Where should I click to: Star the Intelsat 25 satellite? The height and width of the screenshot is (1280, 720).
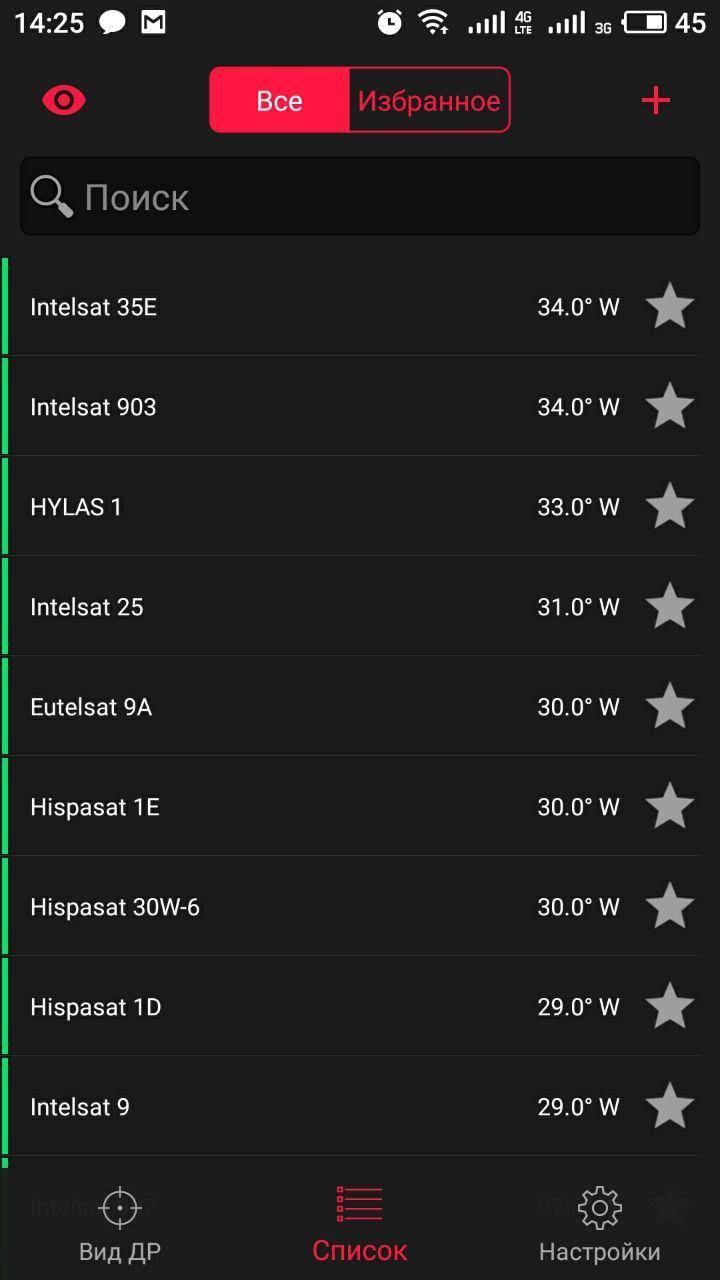pyautogui.click(x=669, y=607)
